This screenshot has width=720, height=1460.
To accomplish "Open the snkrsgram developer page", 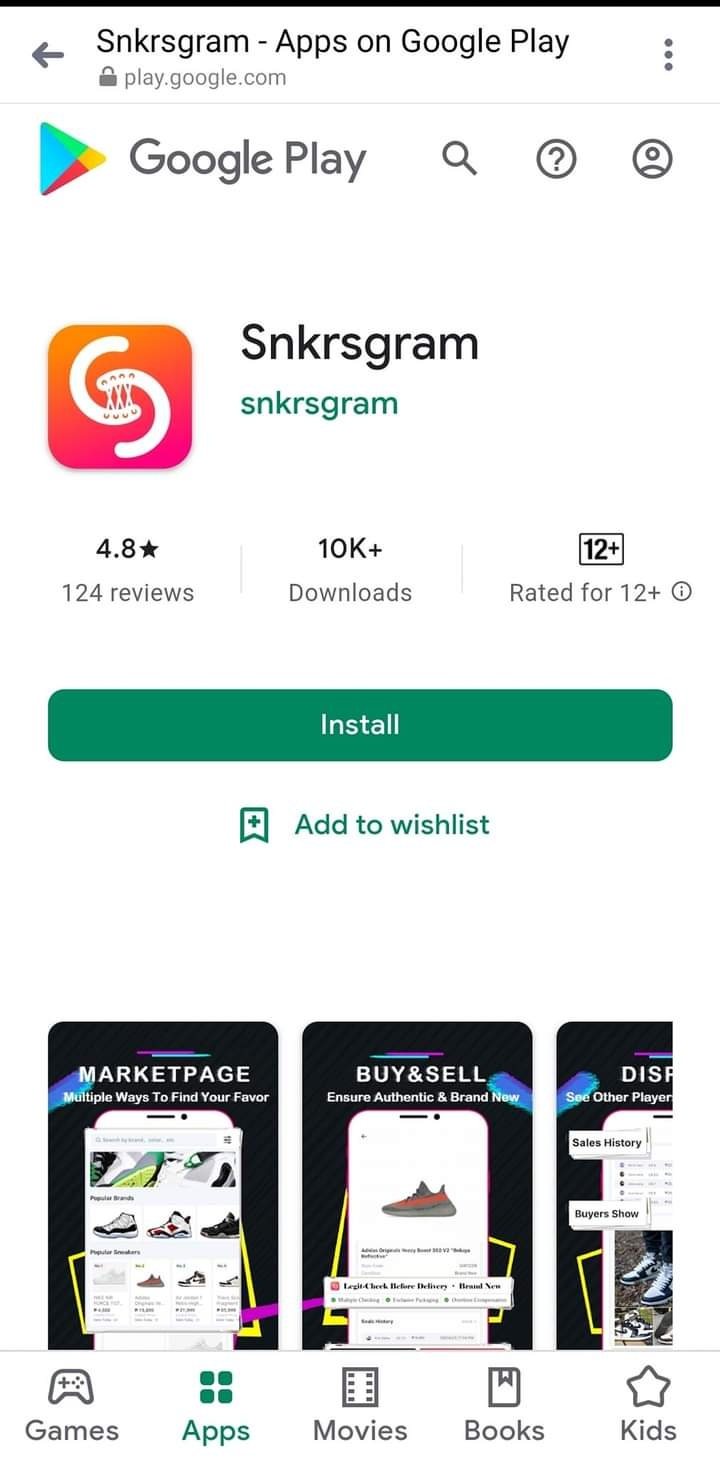I will (x=319, y=403).
